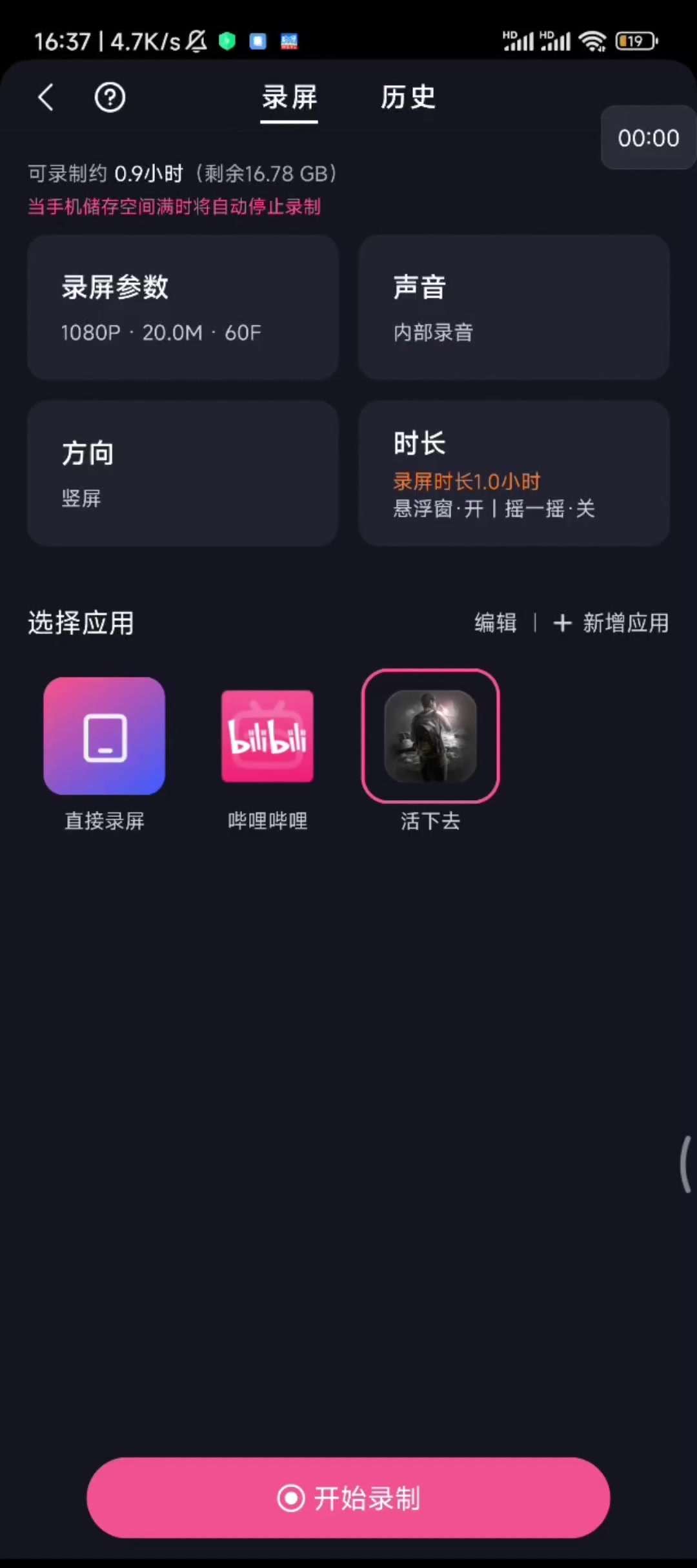Select the 活下去 game app
Image resolution: width=697 pixels, height=1568 pixels.
430,736
